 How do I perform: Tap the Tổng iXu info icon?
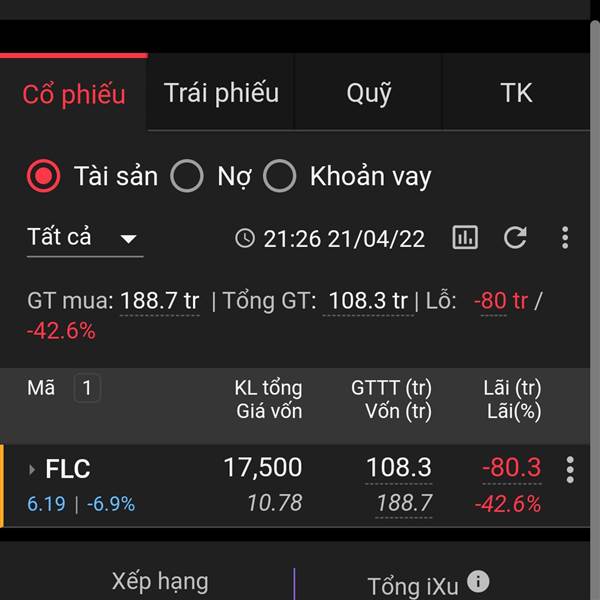[x=478, y=581]
